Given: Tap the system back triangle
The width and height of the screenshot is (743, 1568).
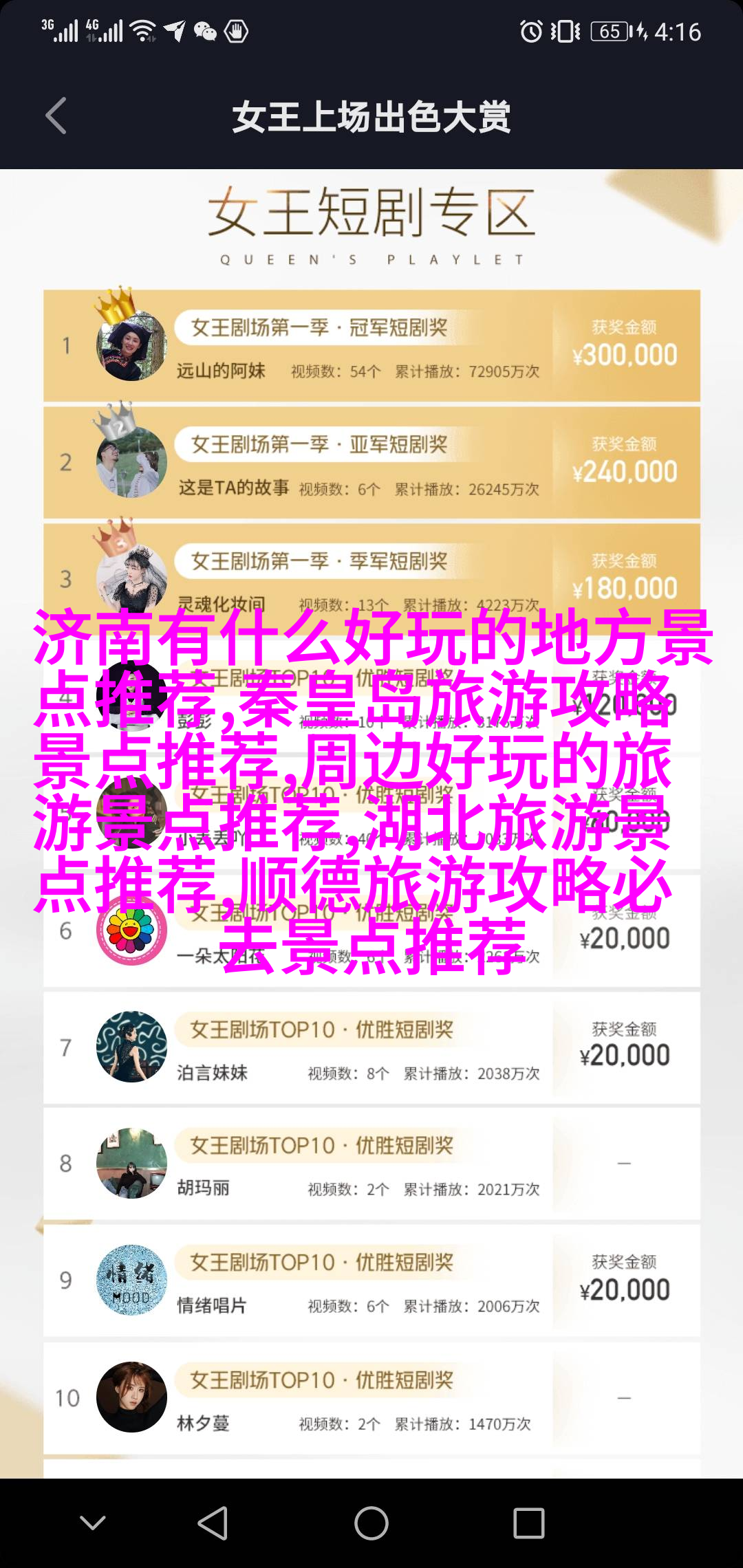Looking at the screenshot, I should coord(213,1523).
